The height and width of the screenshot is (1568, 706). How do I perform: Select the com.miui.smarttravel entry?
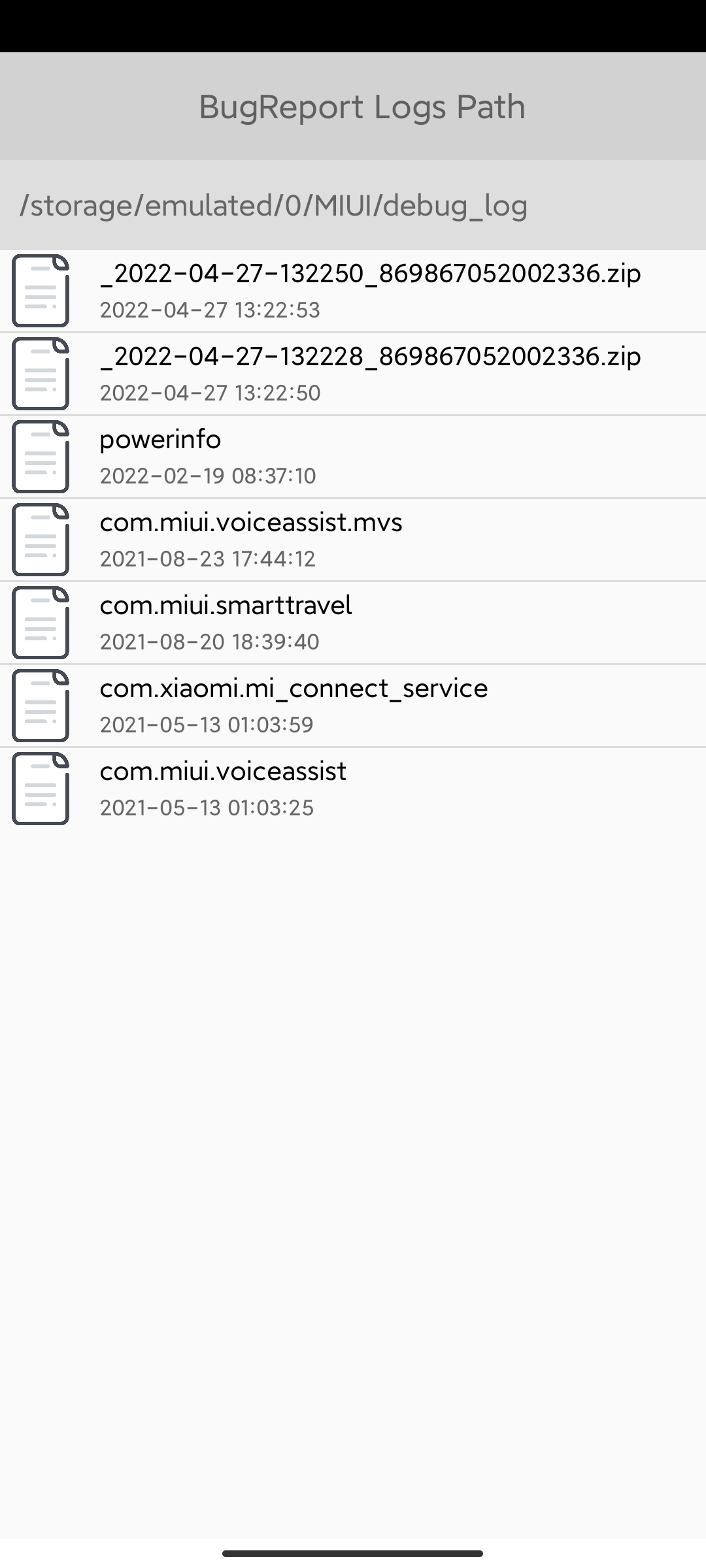coord(353,623)
